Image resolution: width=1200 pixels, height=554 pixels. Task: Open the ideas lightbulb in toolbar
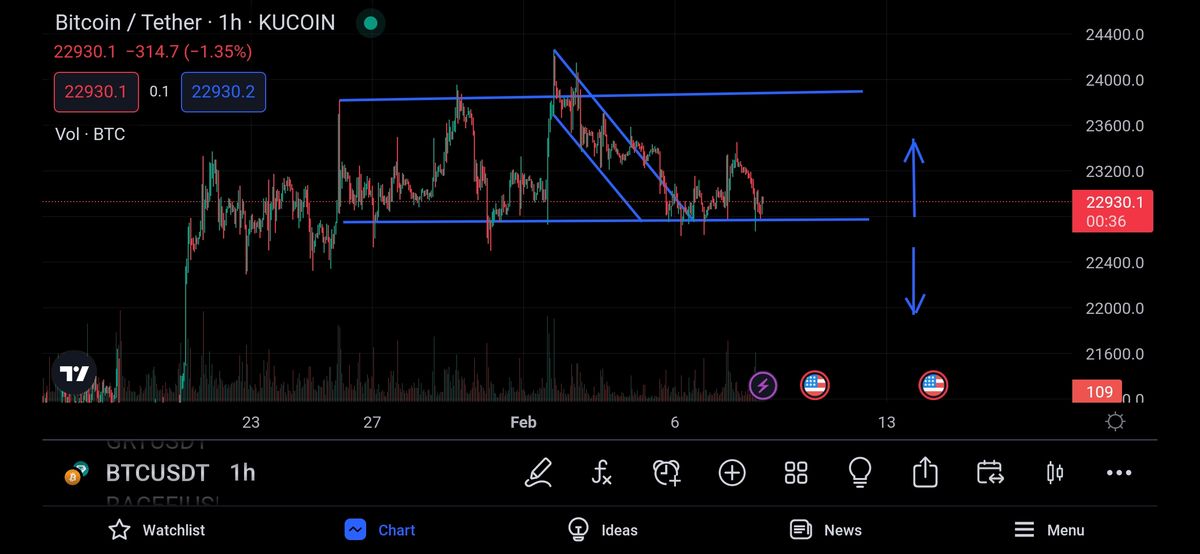click(x=860, y=472)
